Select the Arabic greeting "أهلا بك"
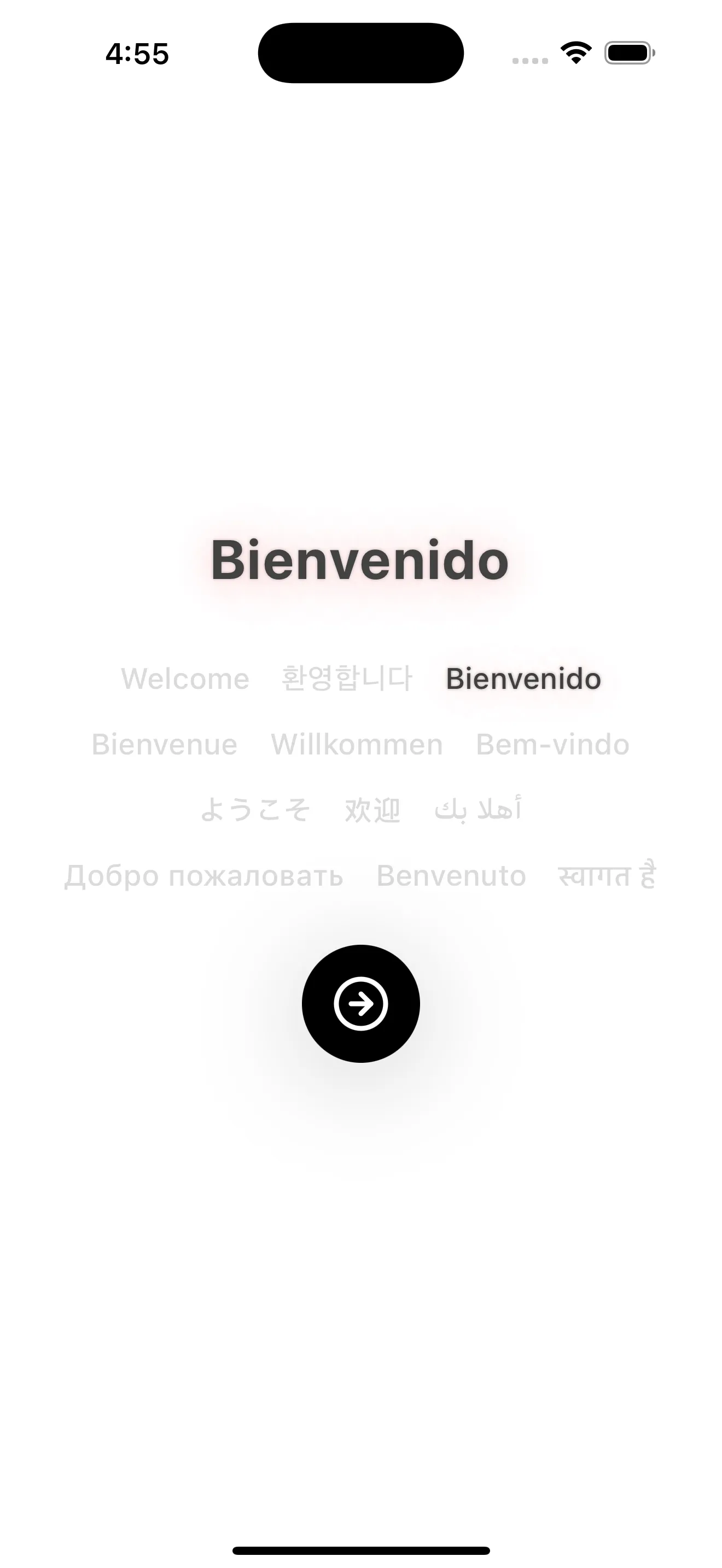 pos(479,810)
